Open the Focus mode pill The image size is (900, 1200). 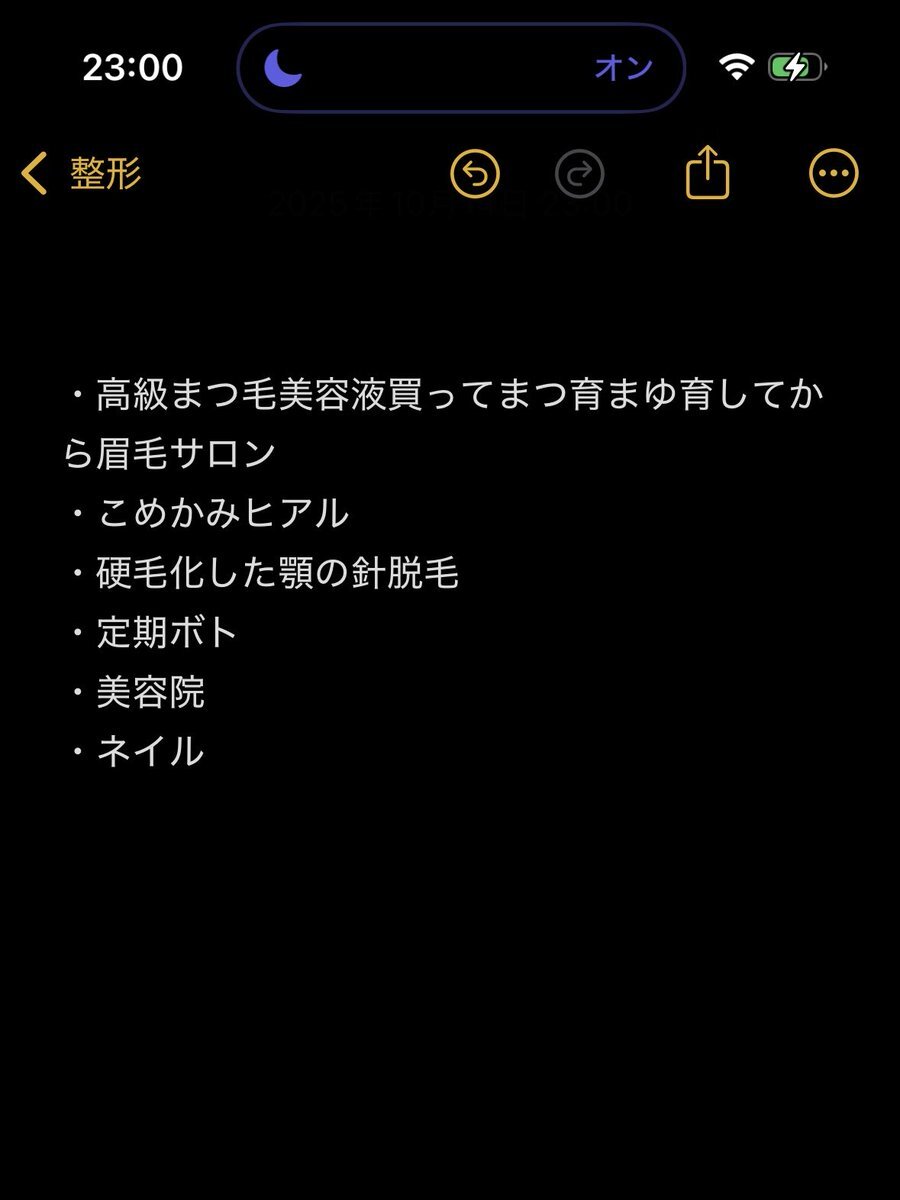(x=460, y=68)
